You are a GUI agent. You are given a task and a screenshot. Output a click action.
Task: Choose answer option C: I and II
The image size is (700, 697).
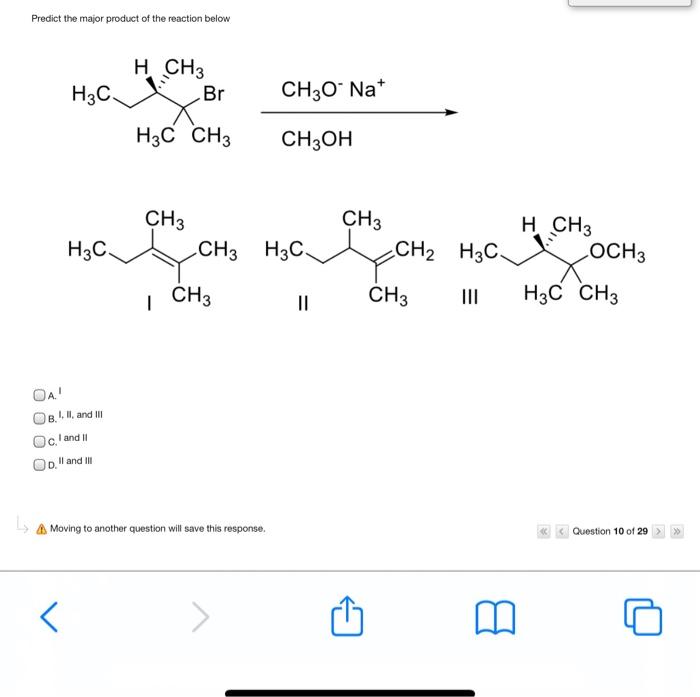pyautogui.click(x=38, y=440)
